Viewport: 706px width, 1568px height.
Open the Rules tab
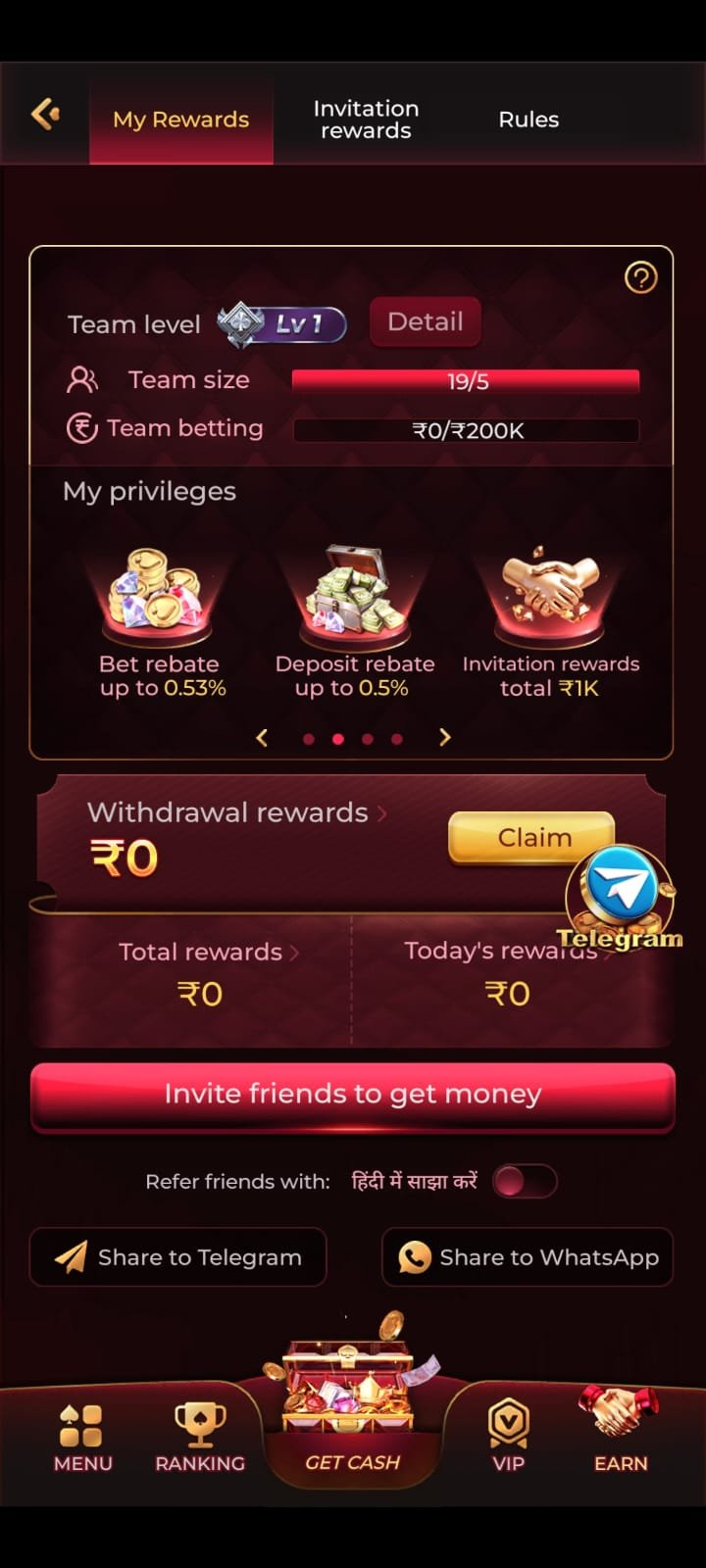tap(529, 120)
